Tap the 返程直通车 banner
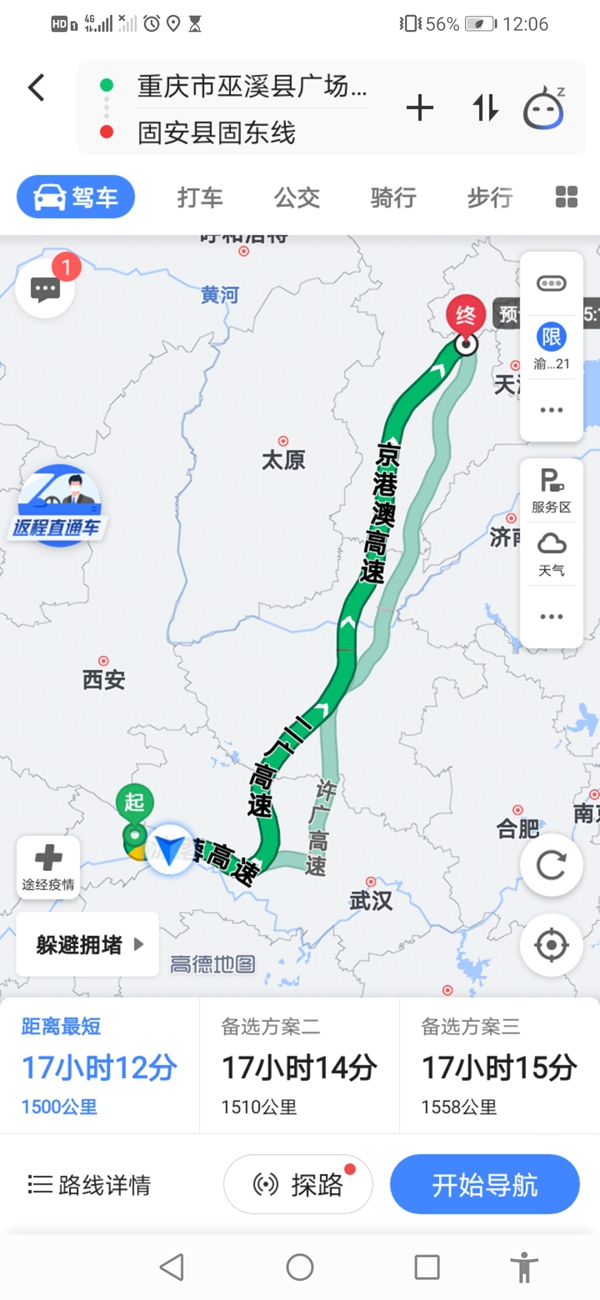The image size is (600, 1300). [x=60, y=505]
